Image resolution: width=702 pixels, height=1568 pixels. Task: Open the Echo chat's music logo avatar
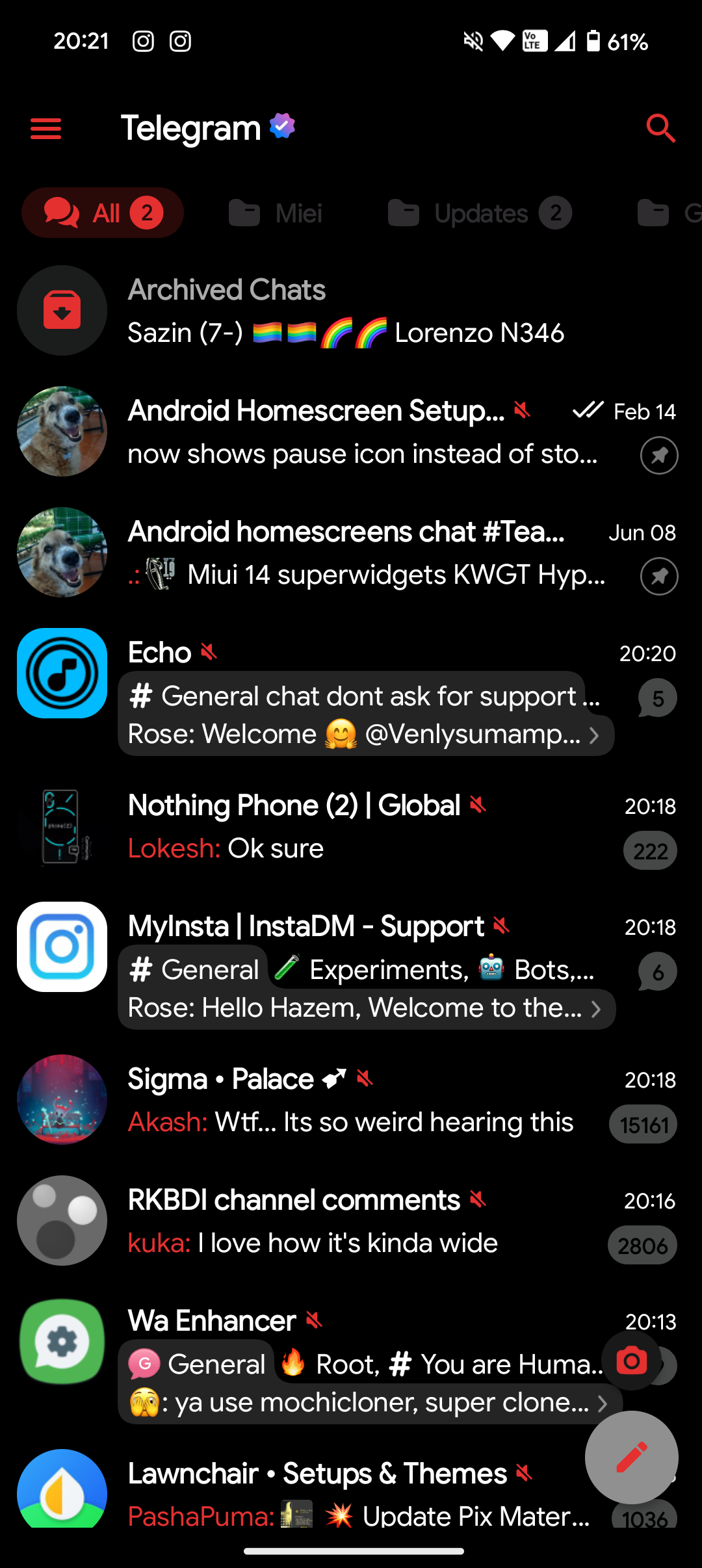click(x=62, y=673)
